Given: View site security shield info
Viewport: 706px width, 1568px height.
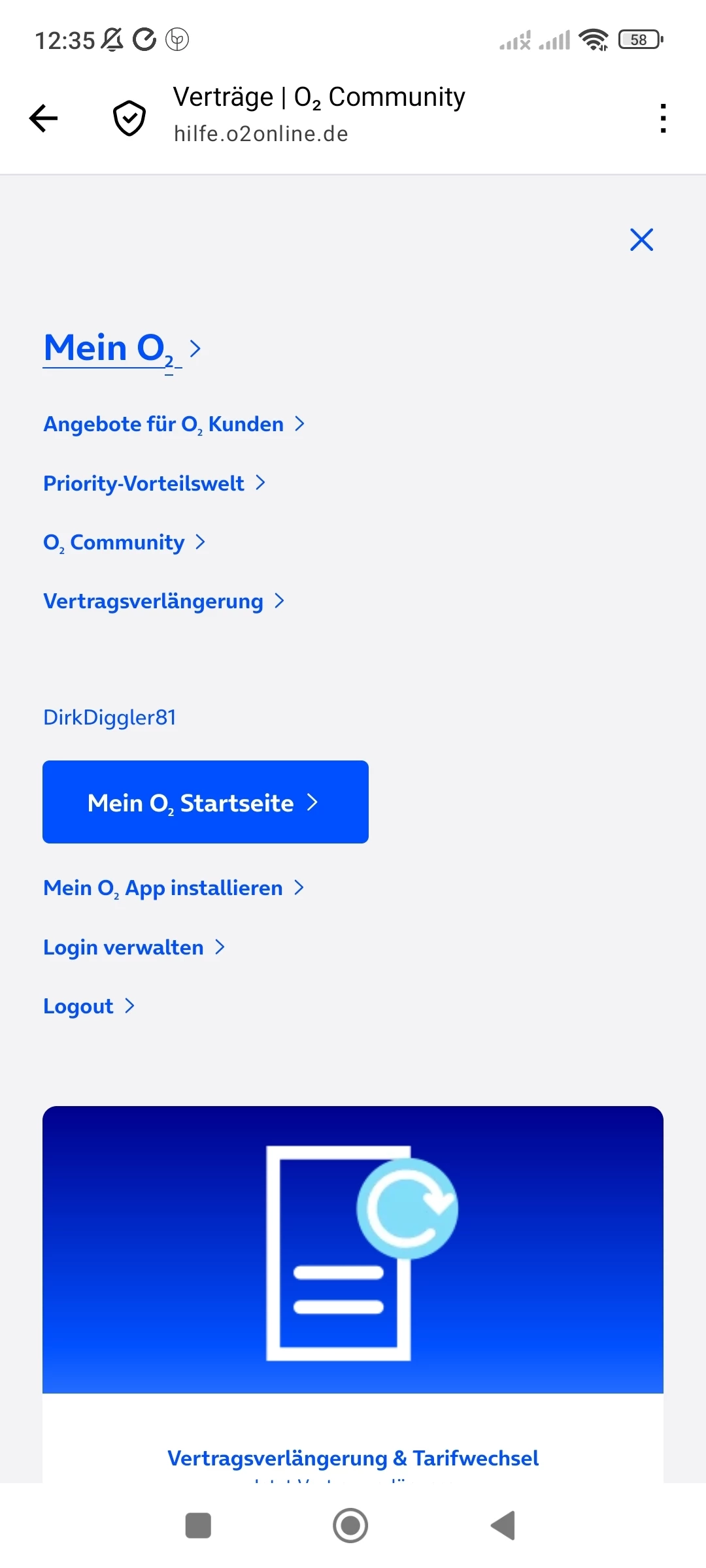Looking at the screenshot, I should [129, 118].
